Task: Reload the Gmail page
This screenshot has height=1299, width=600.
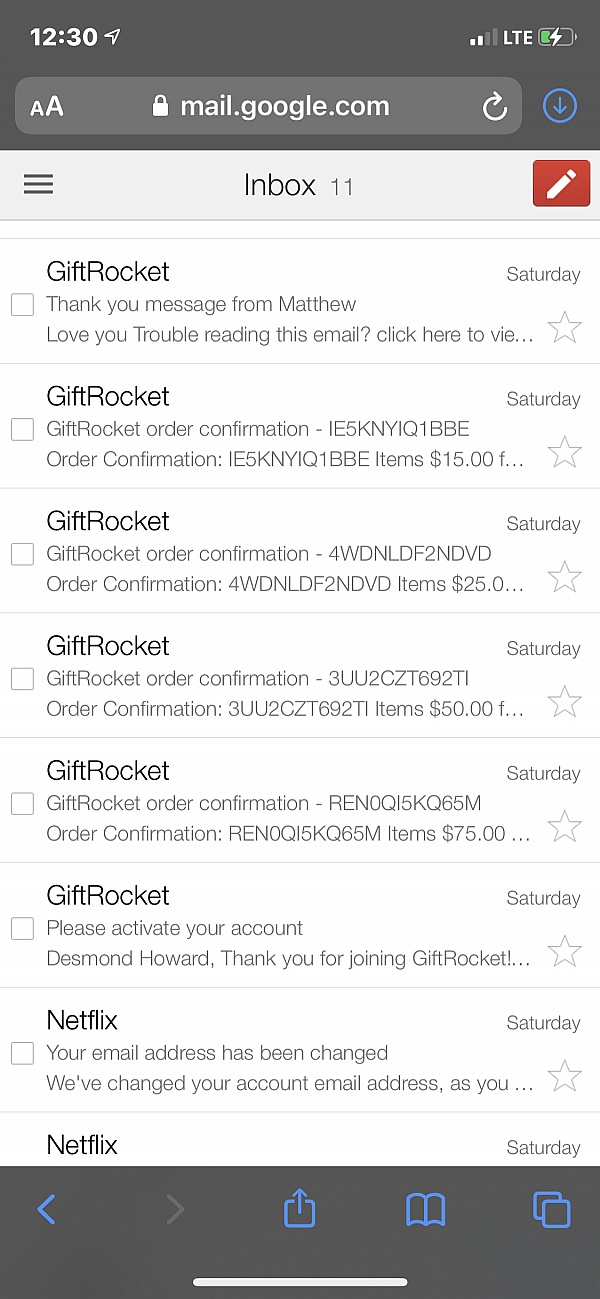Action: (494, 107)
